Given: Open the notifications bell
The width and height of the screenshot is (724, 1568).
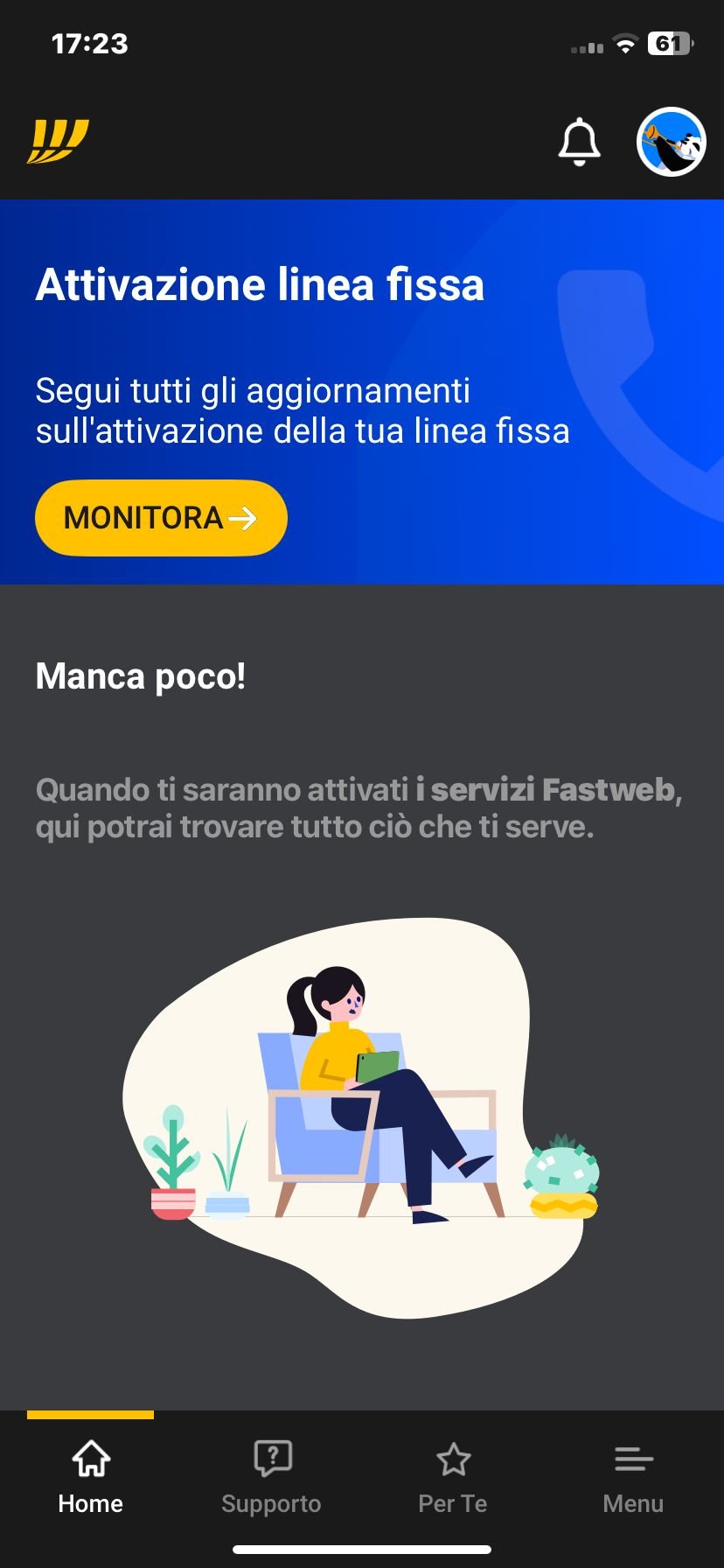Looking at the screenshot, I should click(x=579, y=142).
